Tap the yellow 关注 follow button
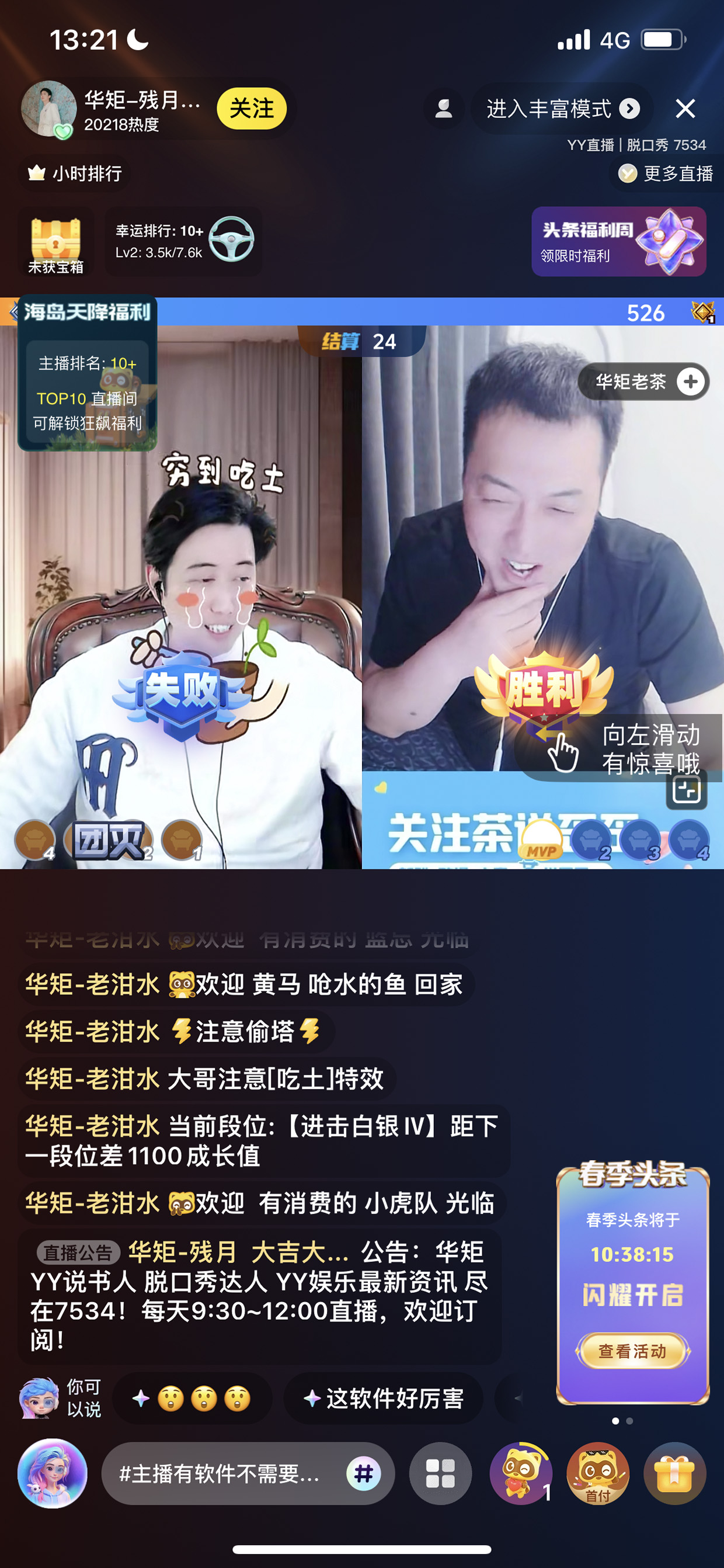Image resolution: width=724 pixels, height=1568 pixels. pos(251,109)
